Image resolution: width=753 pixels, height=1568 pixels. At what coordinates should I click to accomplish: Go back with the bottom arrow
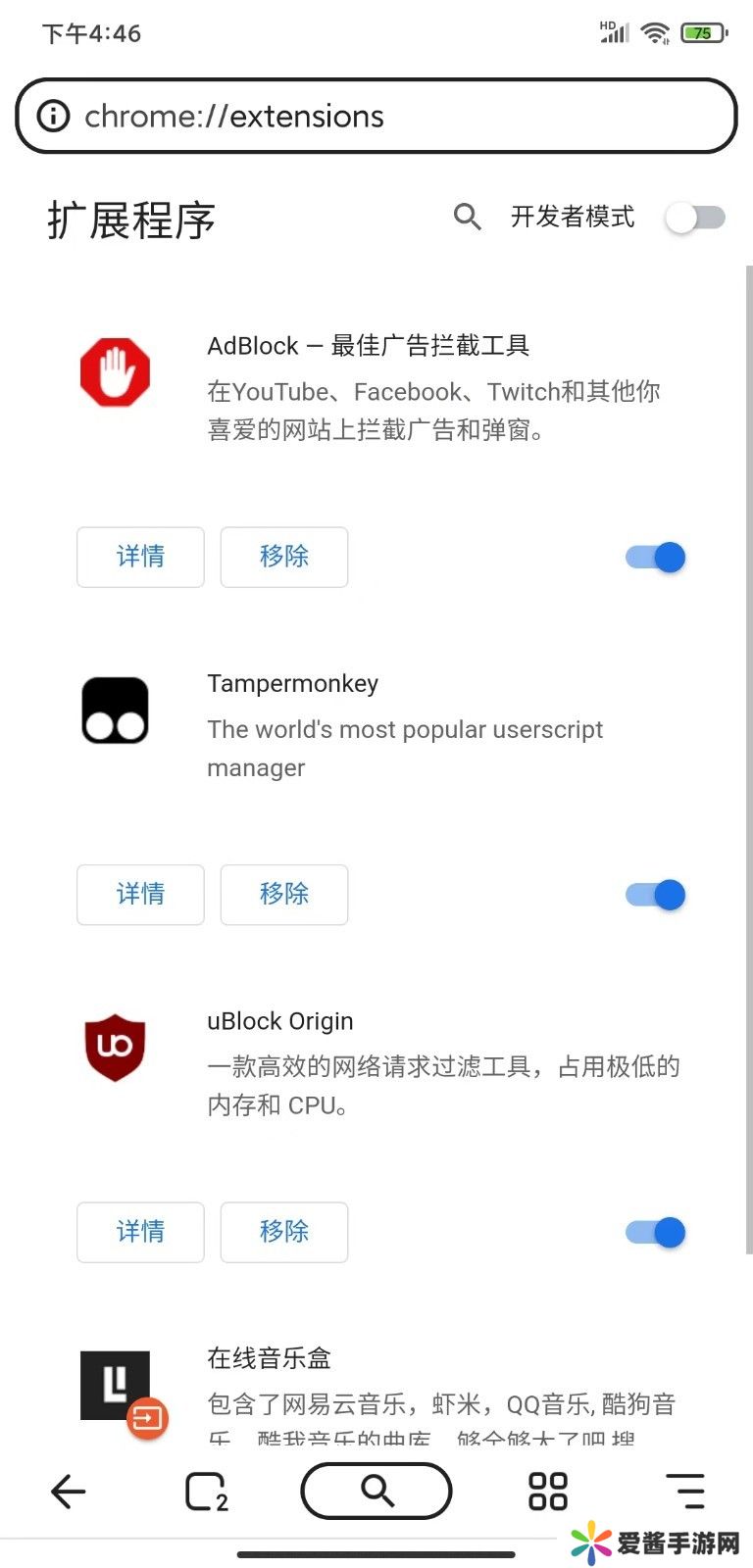pyautogui.click(x=69, y=1492)
